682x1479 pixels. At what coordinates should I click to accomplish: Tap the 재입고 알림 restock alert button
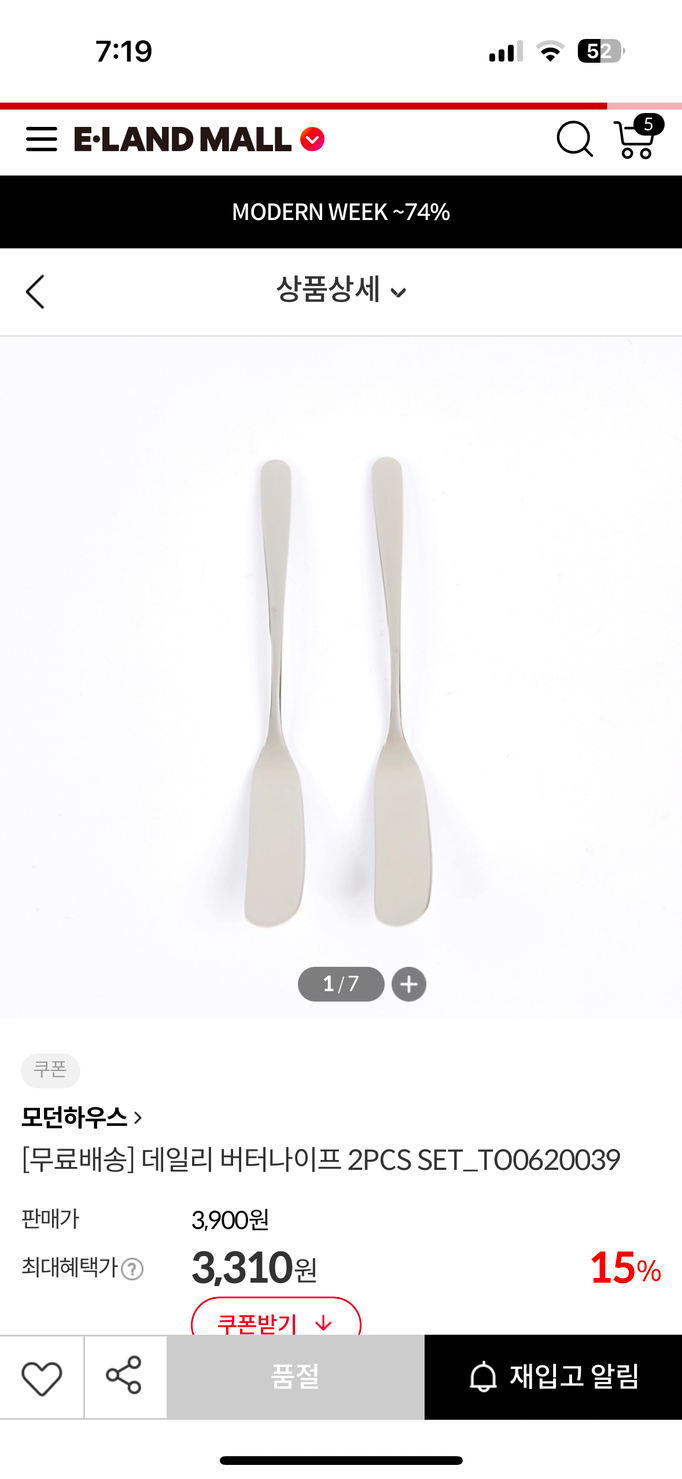click(553, 1377)
